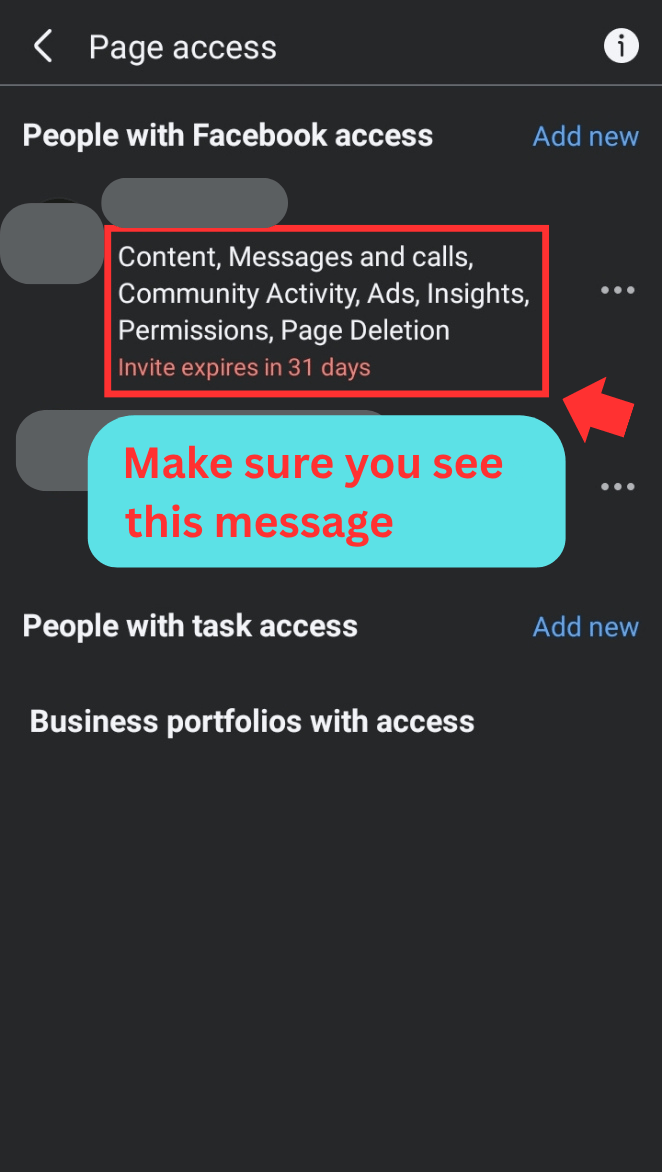Add new person with task access
Screen dimensions: 662x1172
click(x=585, y=627)
